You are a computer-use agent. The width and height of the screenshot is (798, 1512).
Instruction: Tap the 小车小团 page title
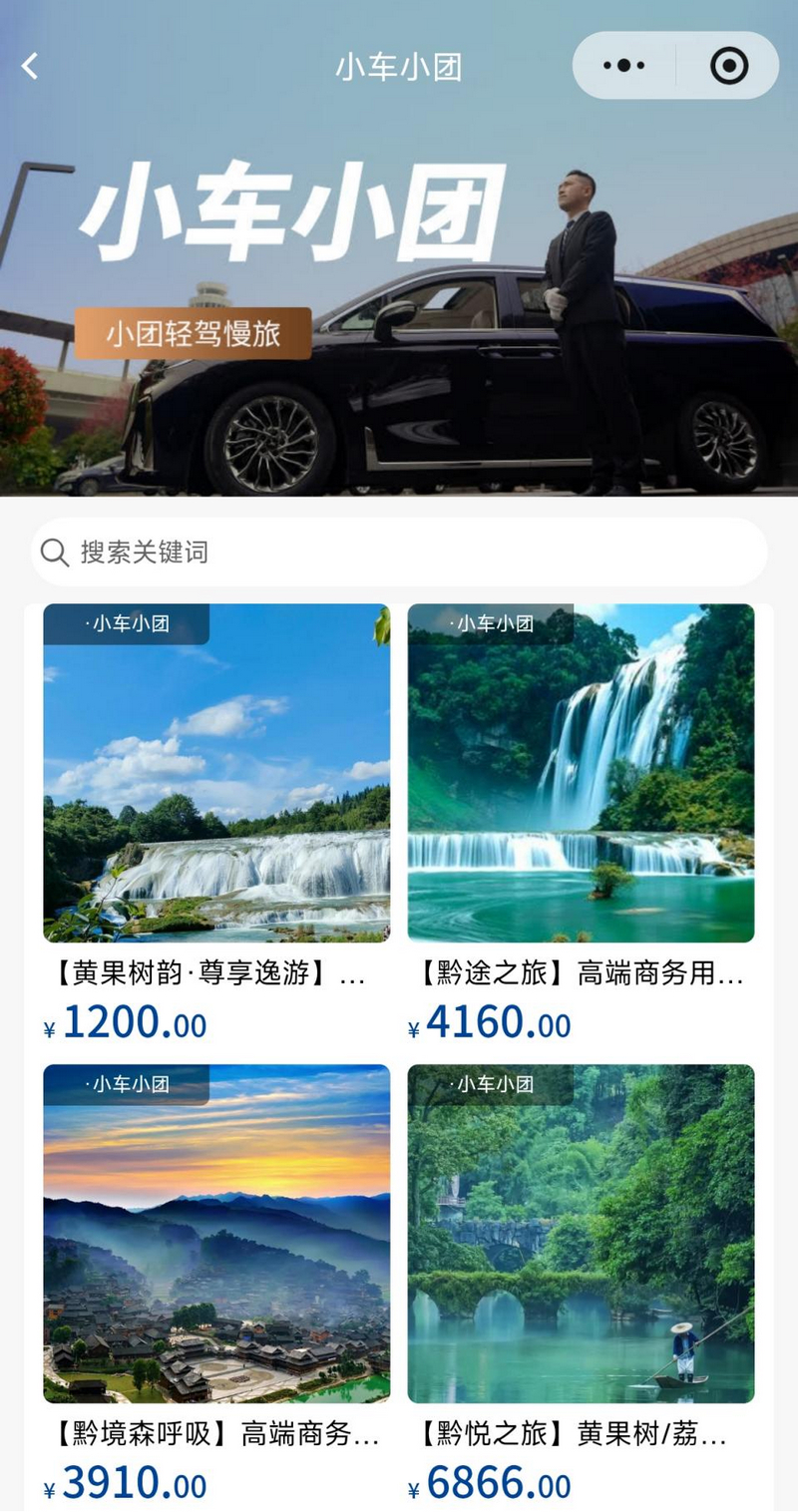pyautogui.click(x=399, y=66)
